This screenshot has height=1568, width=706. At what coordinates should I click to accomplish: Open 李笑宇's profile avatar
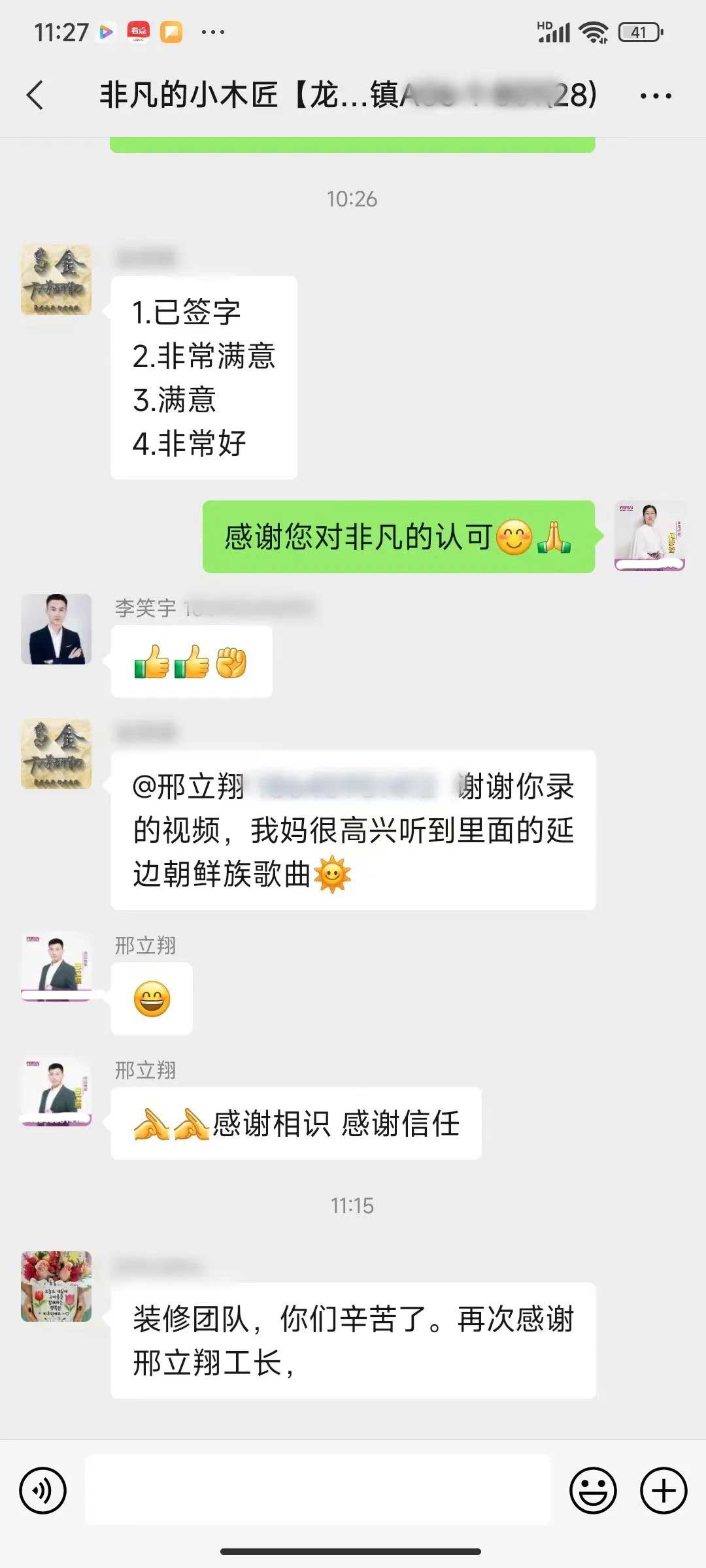[56, 629]
